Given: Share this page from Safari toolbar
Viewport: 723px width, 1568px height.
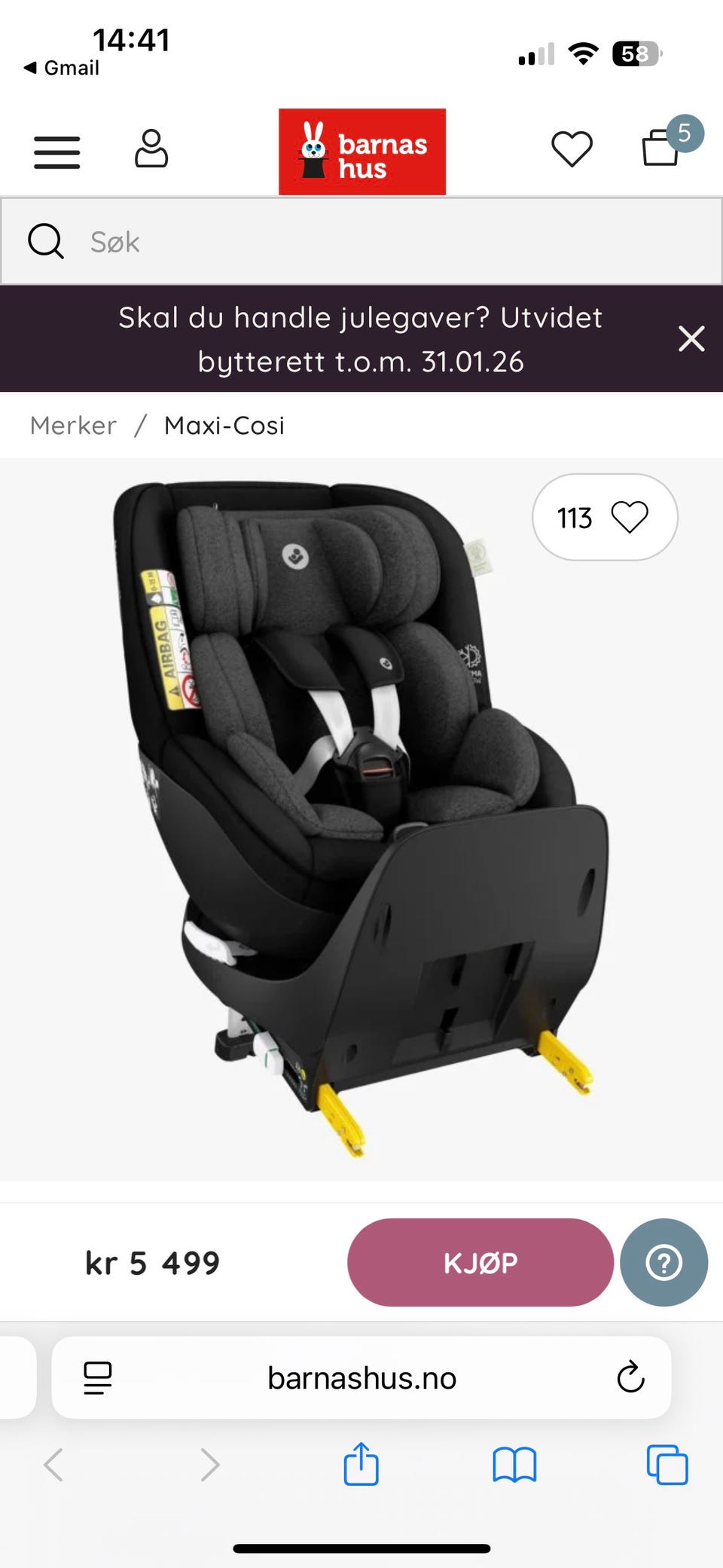Looking at the screenshot, I should click(x=361, y=1464).
